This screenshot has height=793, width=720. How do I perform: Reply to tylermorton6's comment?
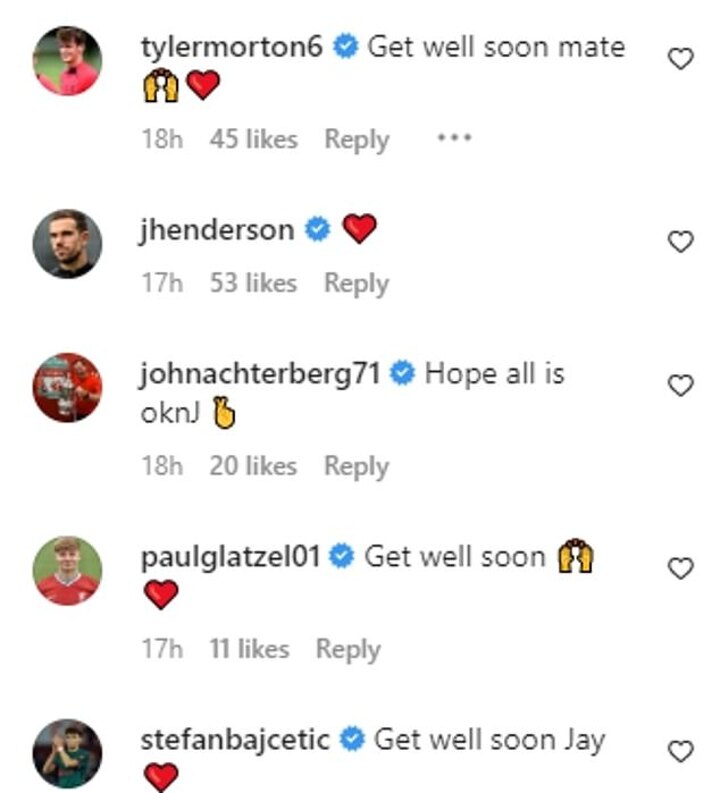(356, 140)
